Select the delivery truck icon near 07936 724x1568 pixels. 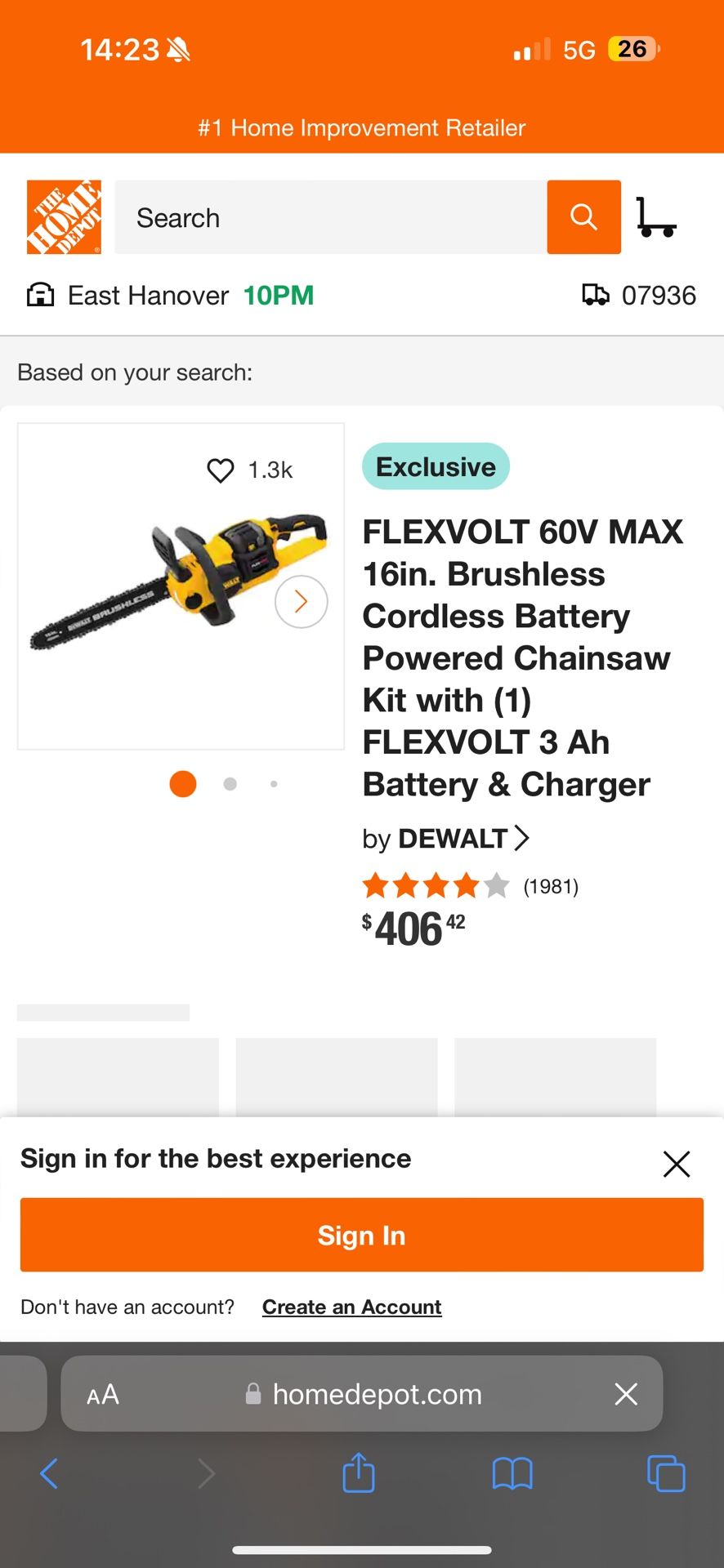point(596,295)
